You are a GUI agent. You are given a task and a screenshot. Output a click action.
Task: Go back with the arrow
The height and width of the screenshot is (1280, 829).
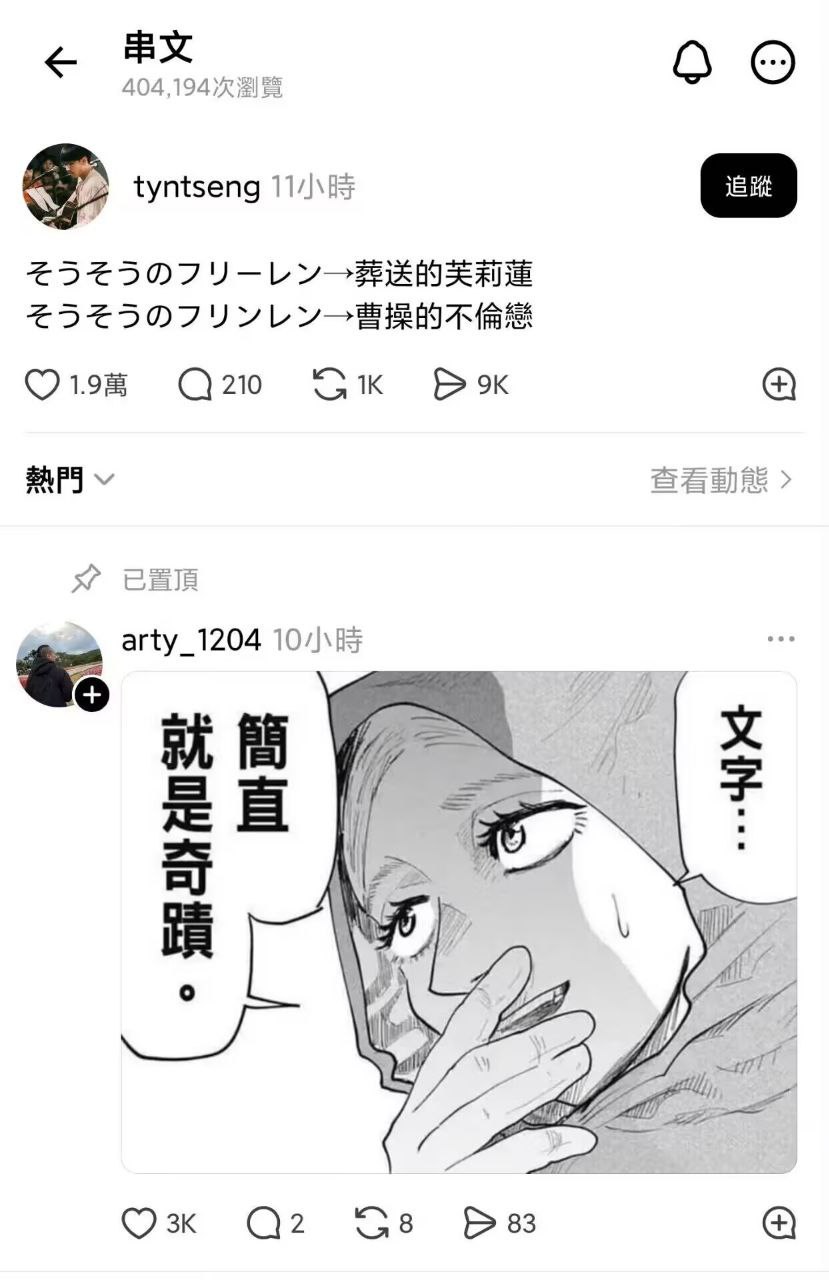pos(59,62)
